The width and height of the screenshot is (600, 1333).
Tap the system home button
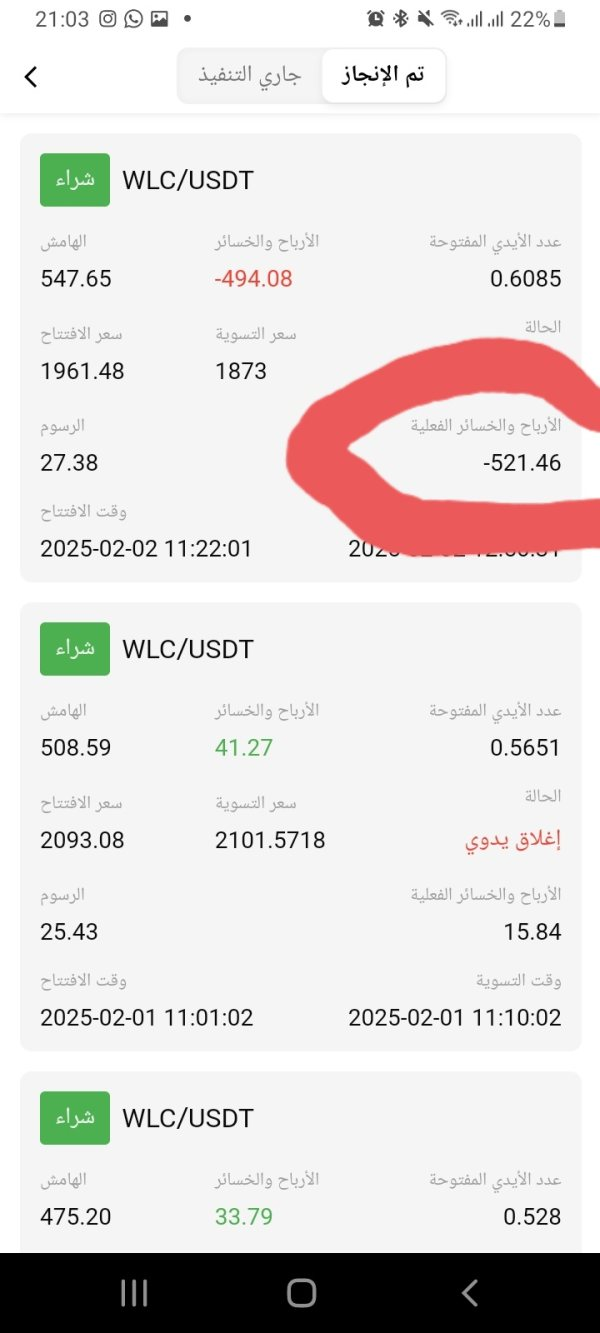[x=301, y=1292]
